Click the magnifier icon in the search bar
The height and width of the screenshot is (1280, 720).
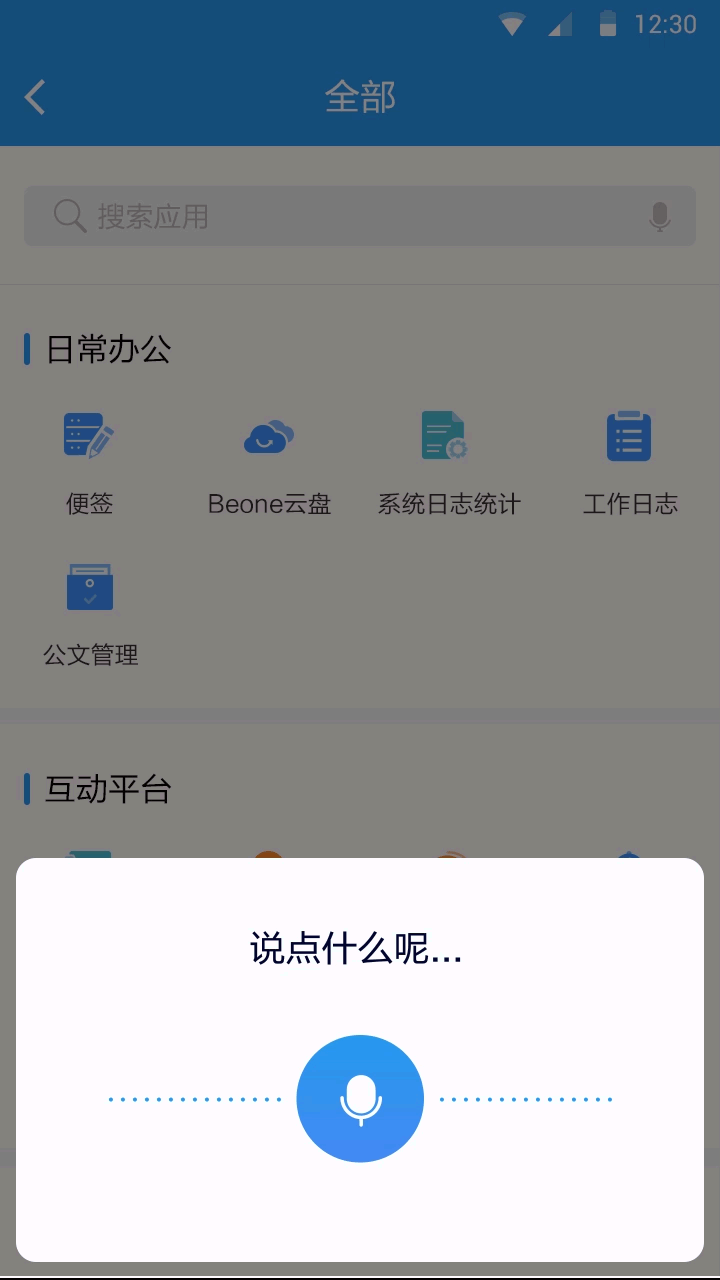pyautogui.click(x=68, y=215)
